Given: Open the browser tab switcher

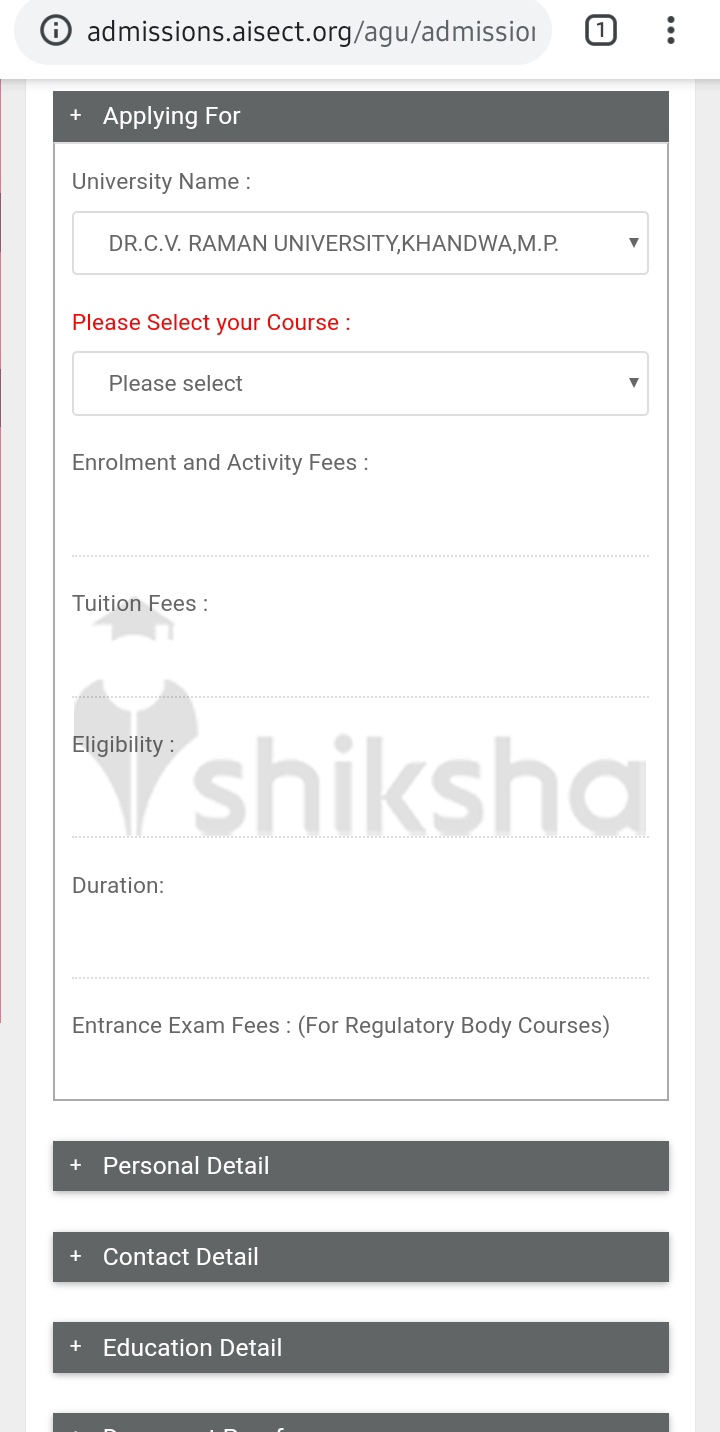Looking at the screenshot, I should 601,30.
